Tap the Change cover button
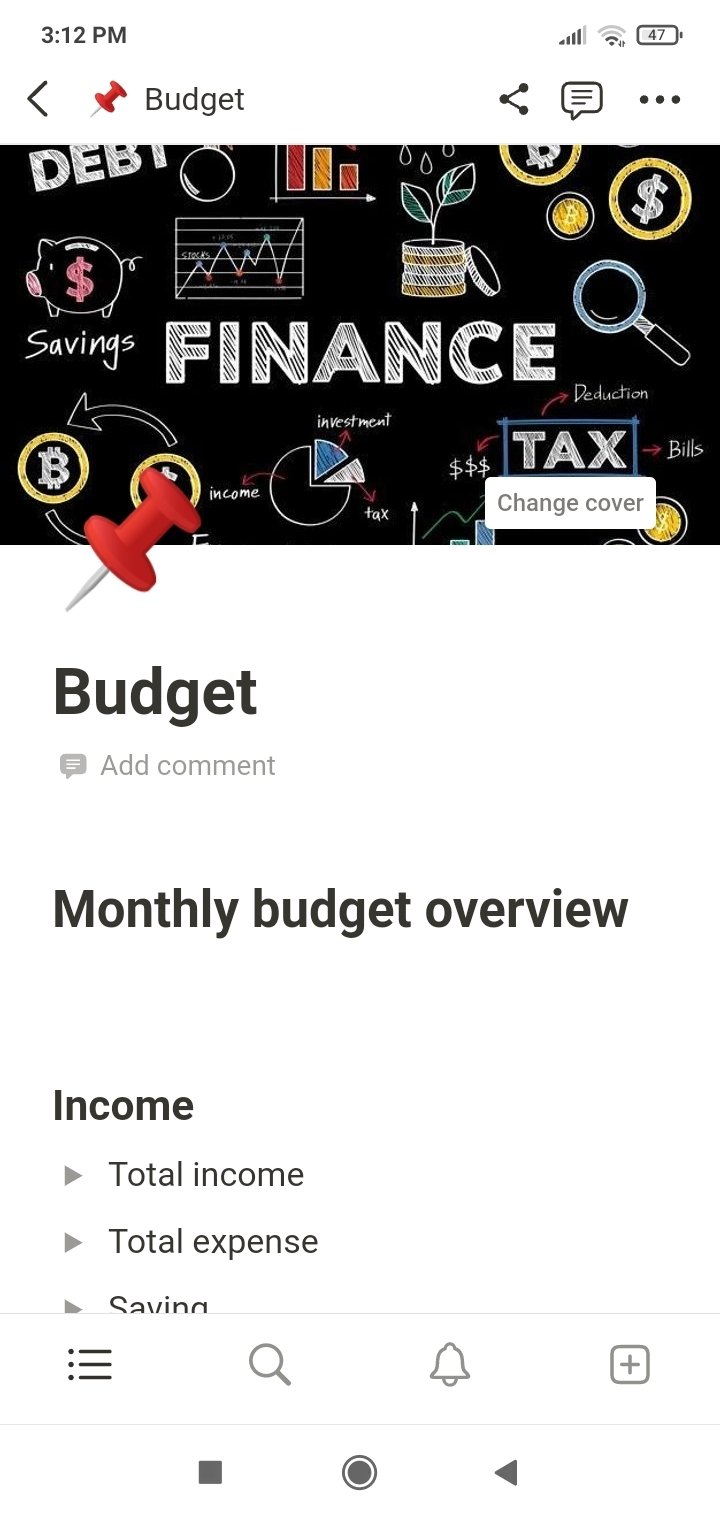The image size is (720, 1520). (570, 502)
